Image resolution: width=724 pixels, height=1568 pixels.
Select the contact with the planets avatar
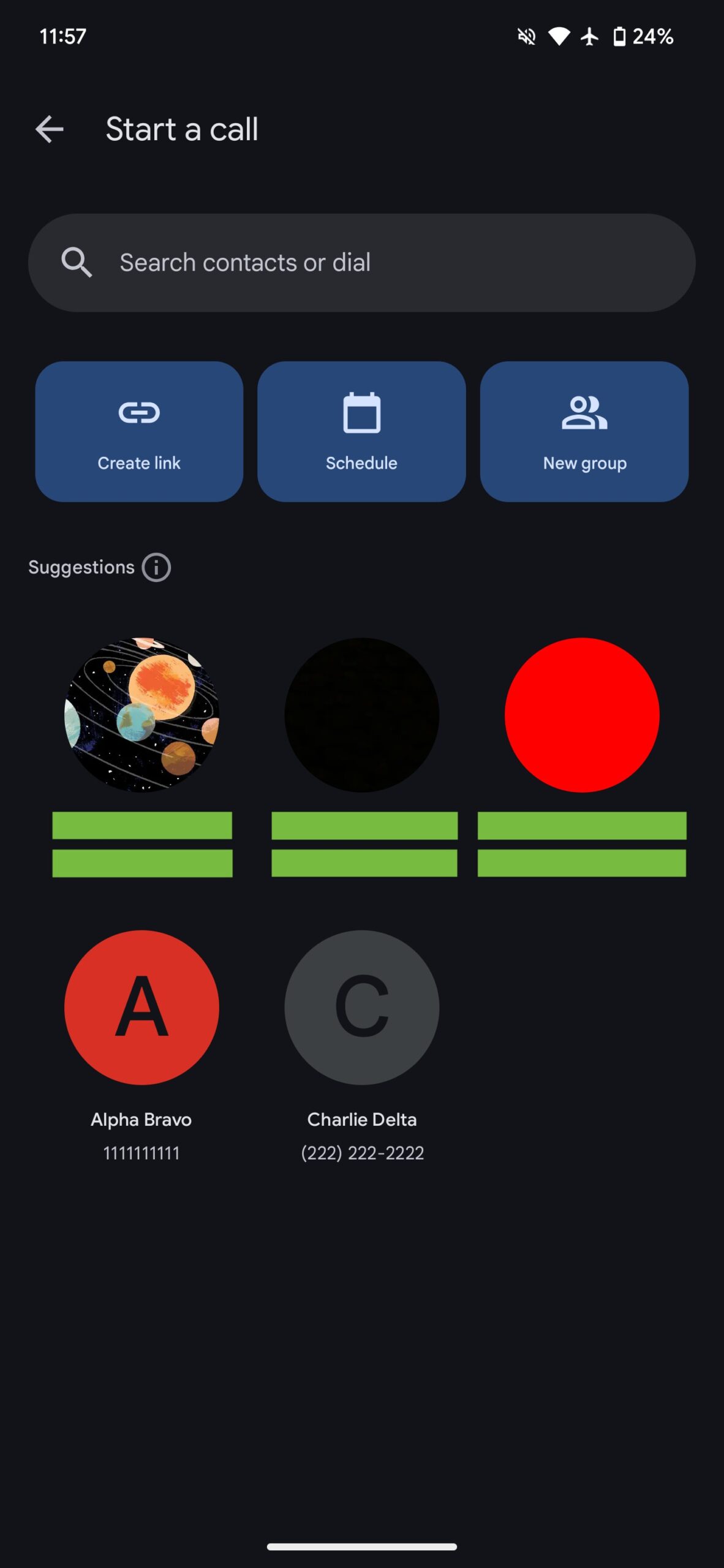tap(141, 715)
